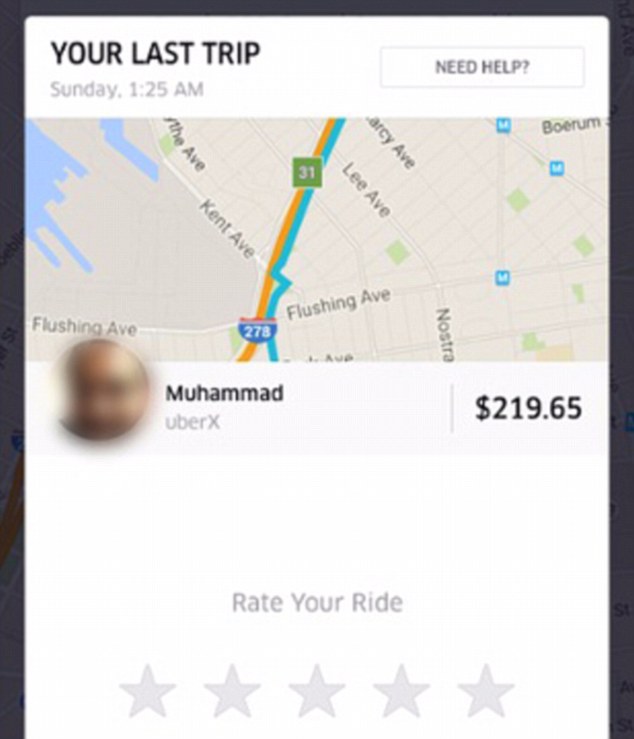Viewport: 634px width, 739px height.
Task: Rate the ride four stars
Action: pos(402,692)
